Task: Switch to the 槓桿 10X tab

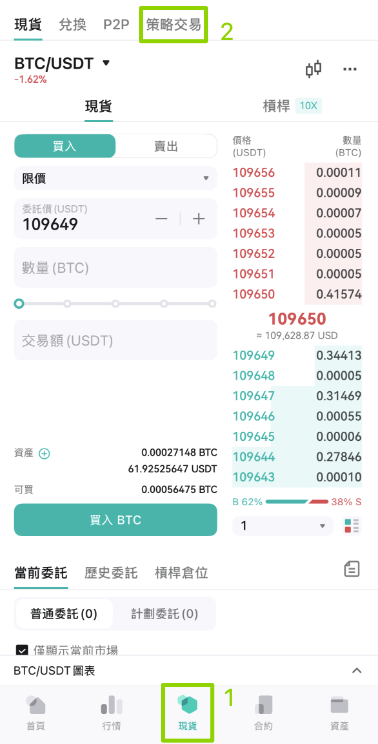Action: pos(292,106)
